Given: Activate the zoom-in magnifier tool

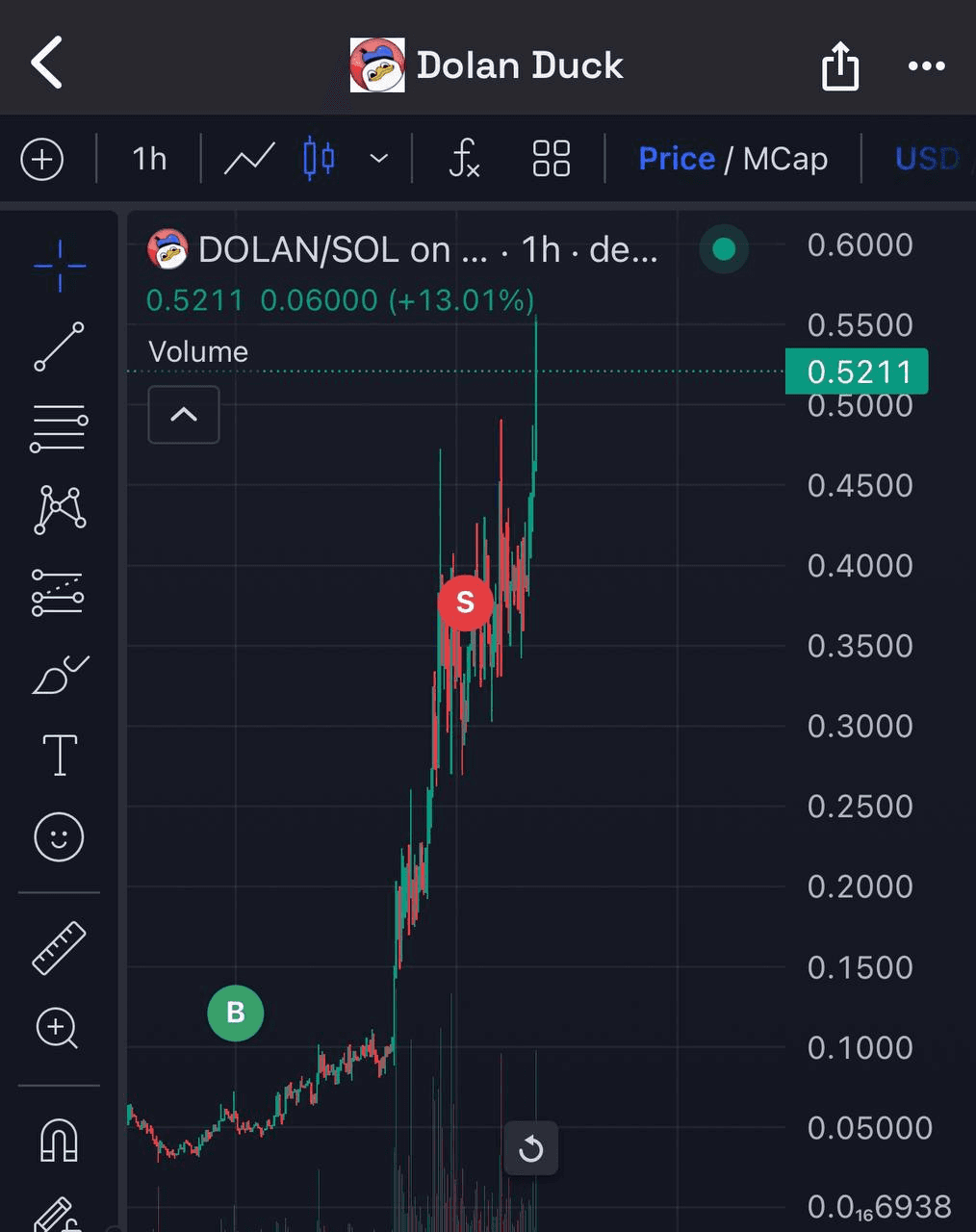Looking at the screenshot, I should [58, 1029].
